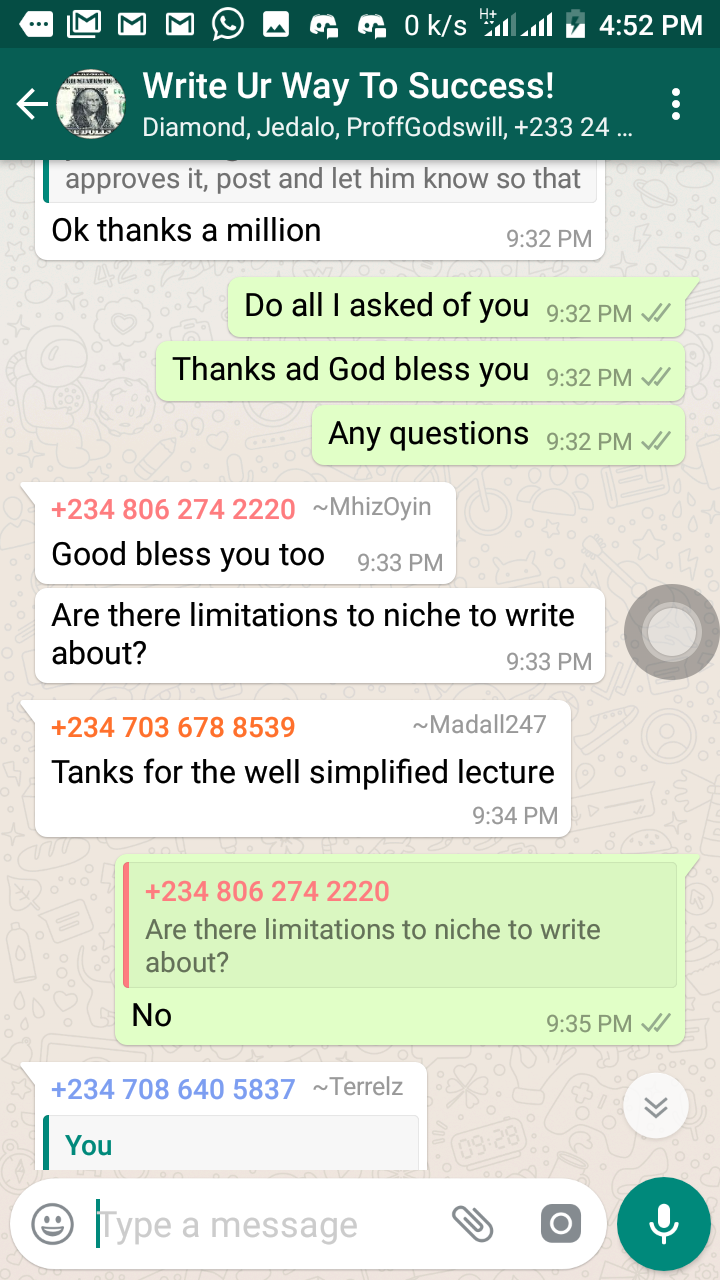Open the camera from the message bar
The width and height of the screenshot is (720, 1280).
point(560,1223)
